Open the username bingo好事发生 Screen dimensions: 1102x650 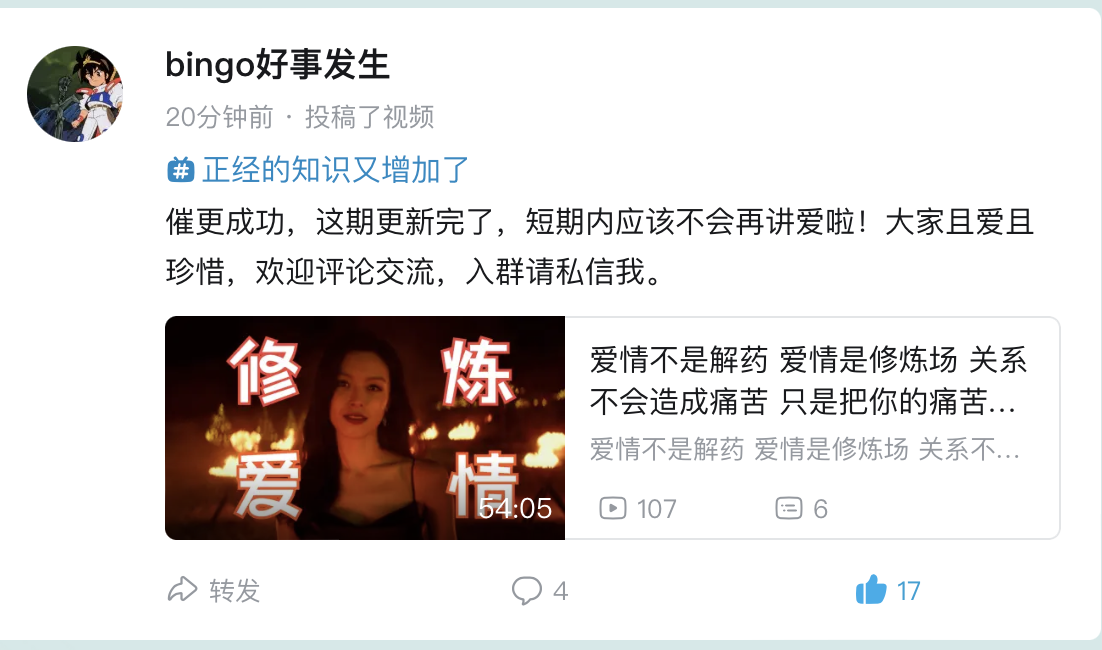pos(277,65)
